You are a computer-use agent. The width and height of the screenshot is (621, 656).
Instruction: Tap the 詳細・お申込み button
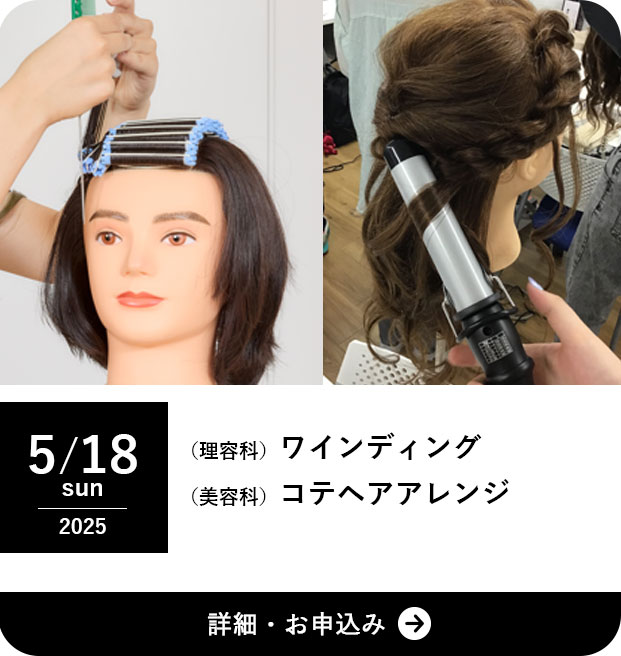click(310, 624)
